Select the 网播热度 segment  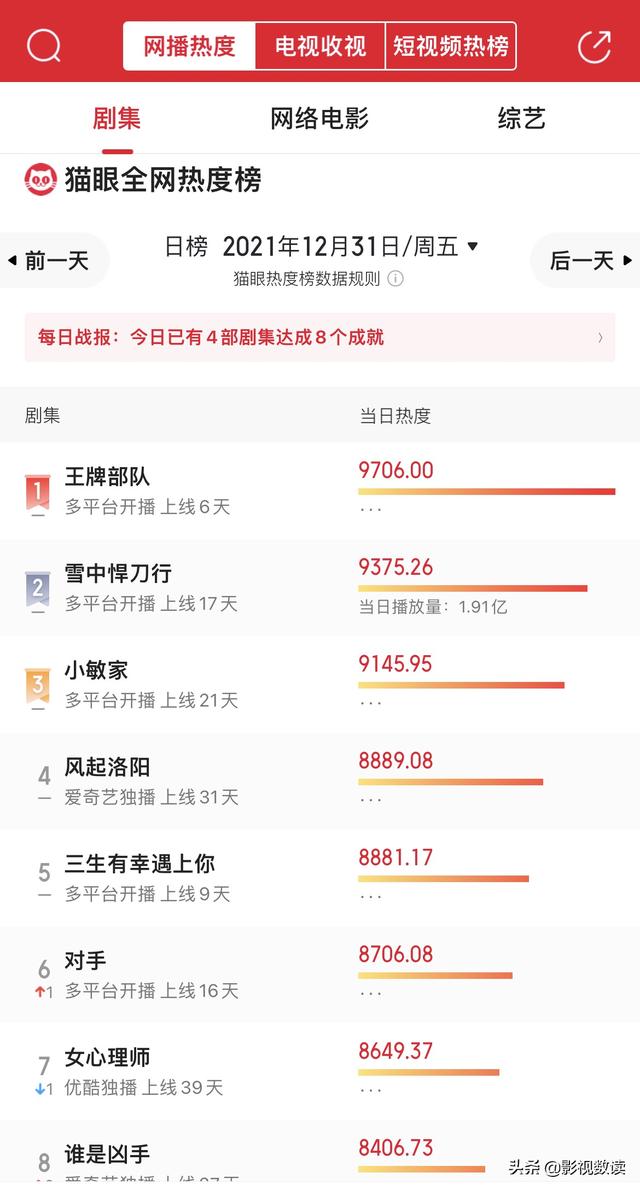(190, 46)
